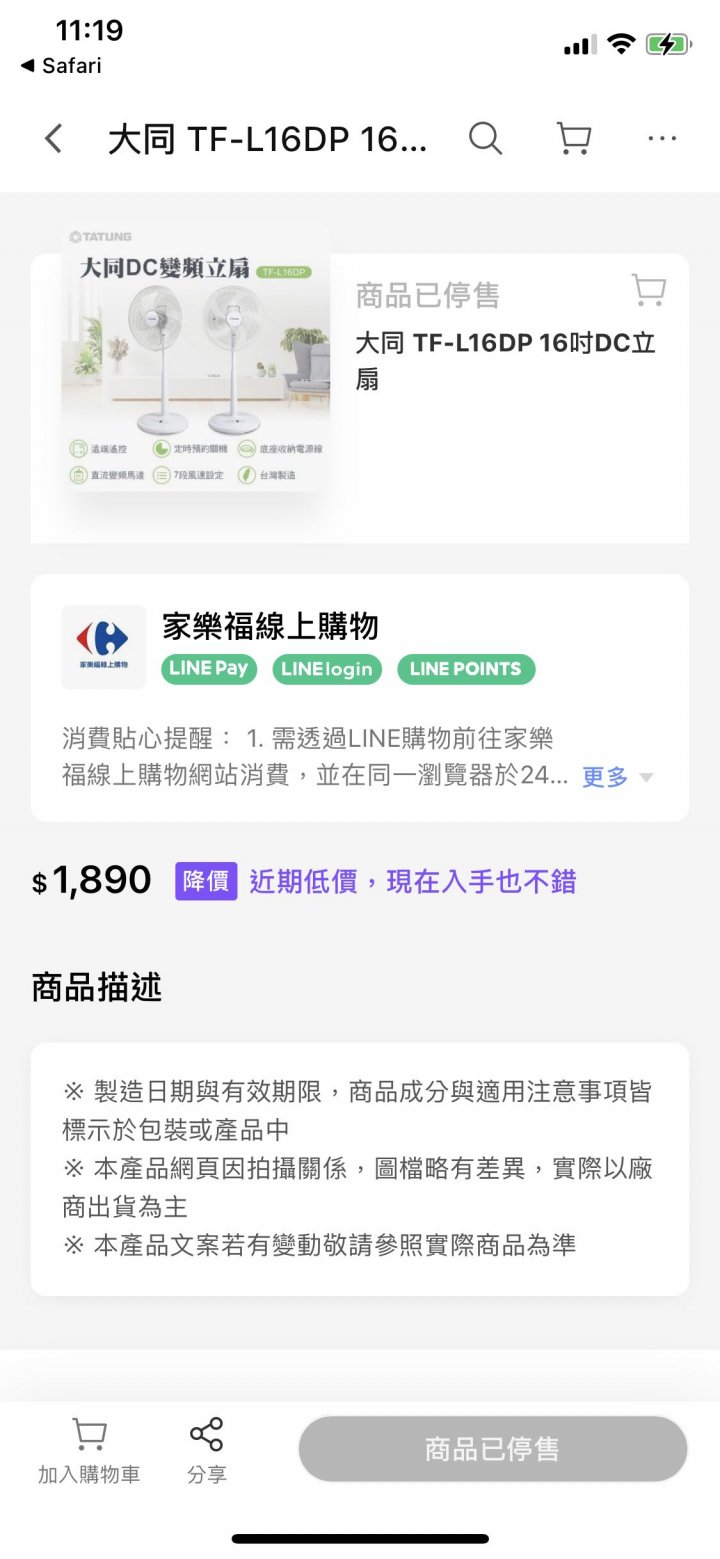Open the 大同 TF-L16DP fan product image
720x1559 pixels.
pos(196,360)
